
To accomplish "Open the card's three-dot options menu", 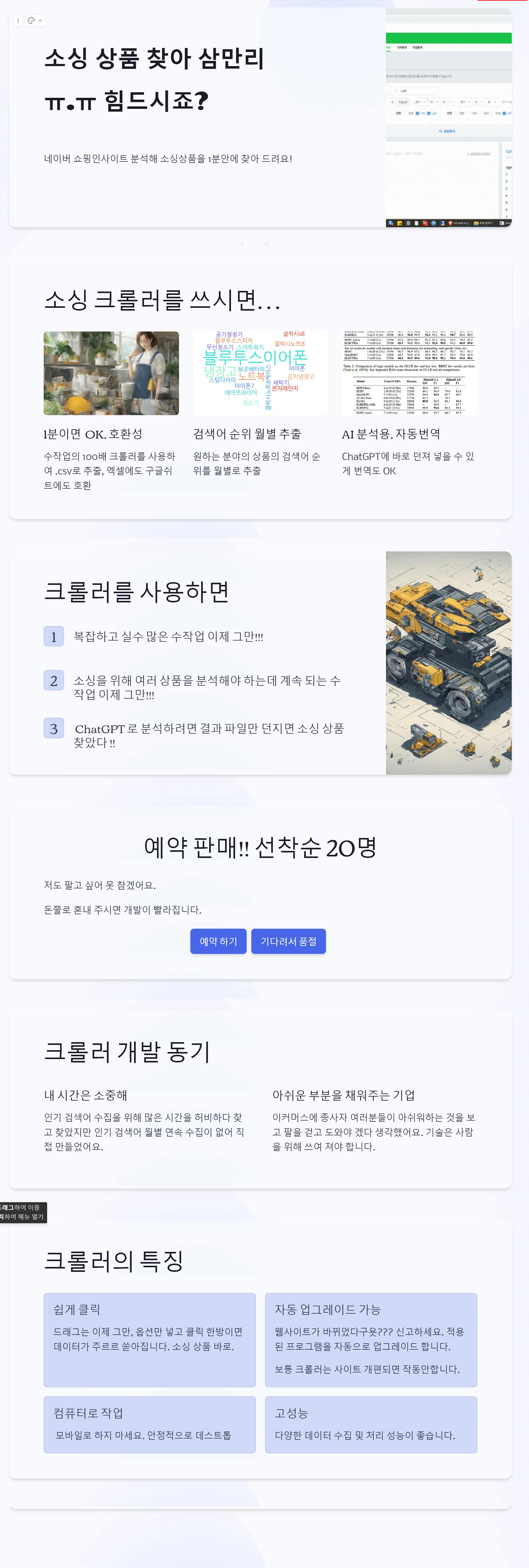I will pos(18,21).
